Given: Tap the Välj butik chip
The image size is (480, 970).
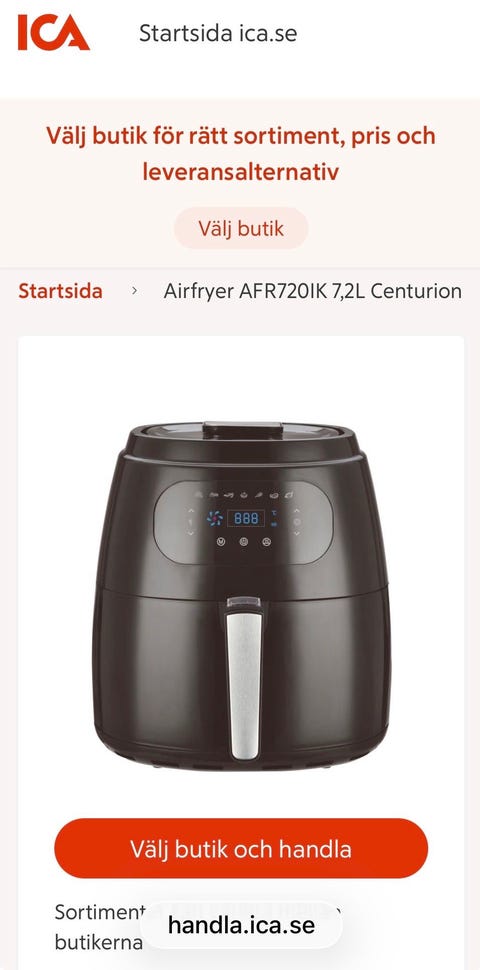Looking at the screenshot, I should tap(241, 228).
